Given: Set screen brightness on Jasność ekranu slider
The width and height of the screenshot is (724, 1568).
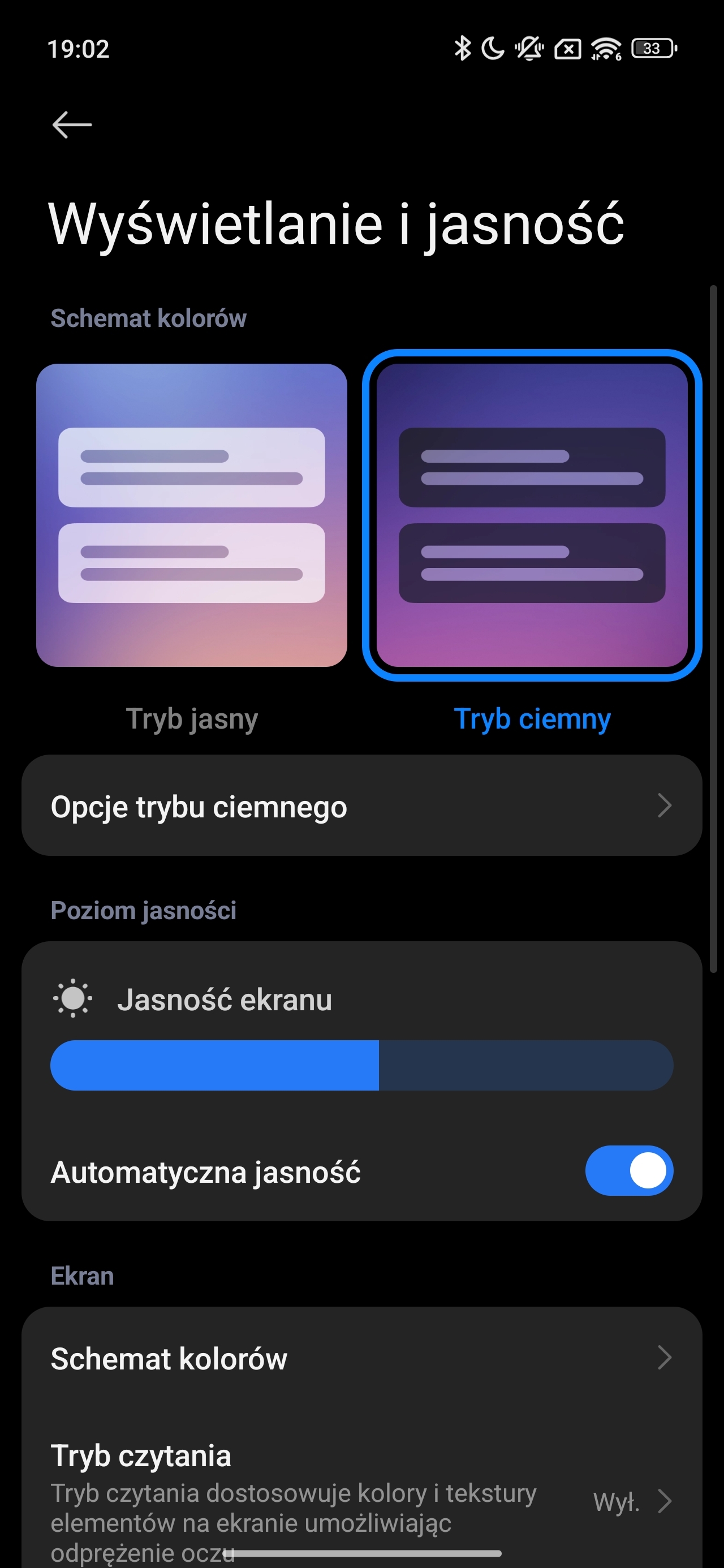Looking at the screenshot, I should tap(361, 1065).
